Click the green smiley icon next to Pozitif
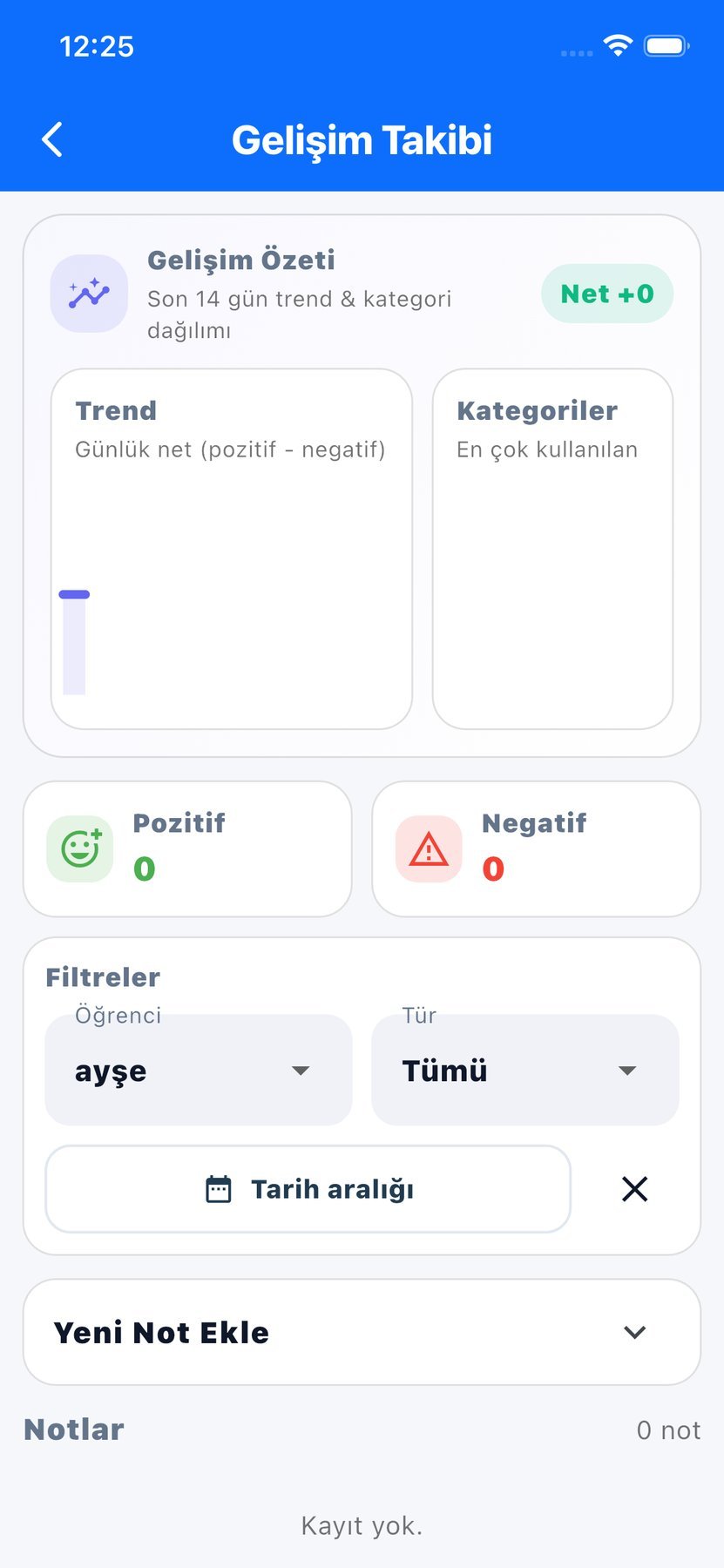Viewport: 724px width, 1568px height. click(79, 848)
